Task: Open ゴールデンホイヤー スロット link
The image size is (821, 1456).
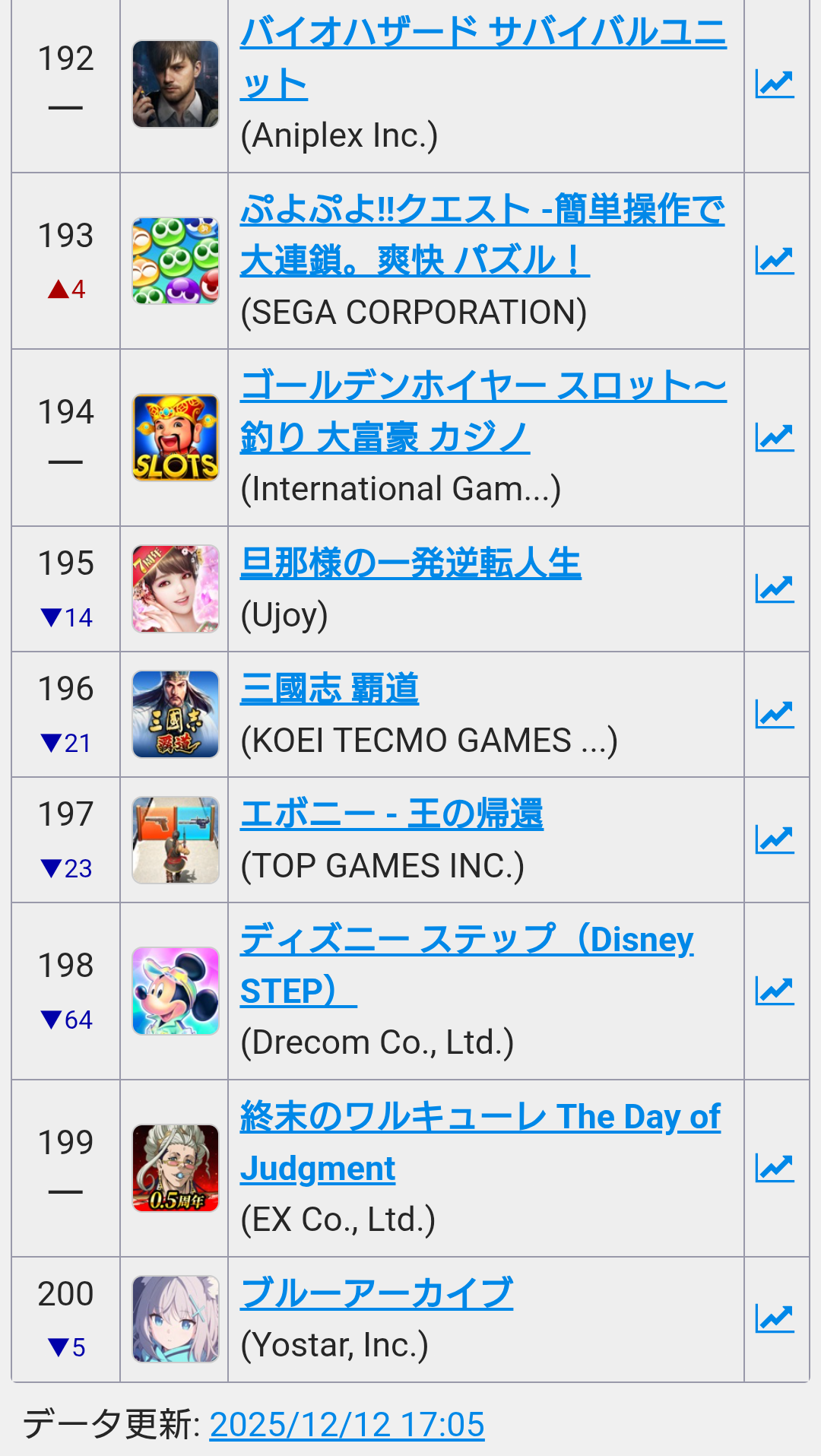Action: coord(482,387)
